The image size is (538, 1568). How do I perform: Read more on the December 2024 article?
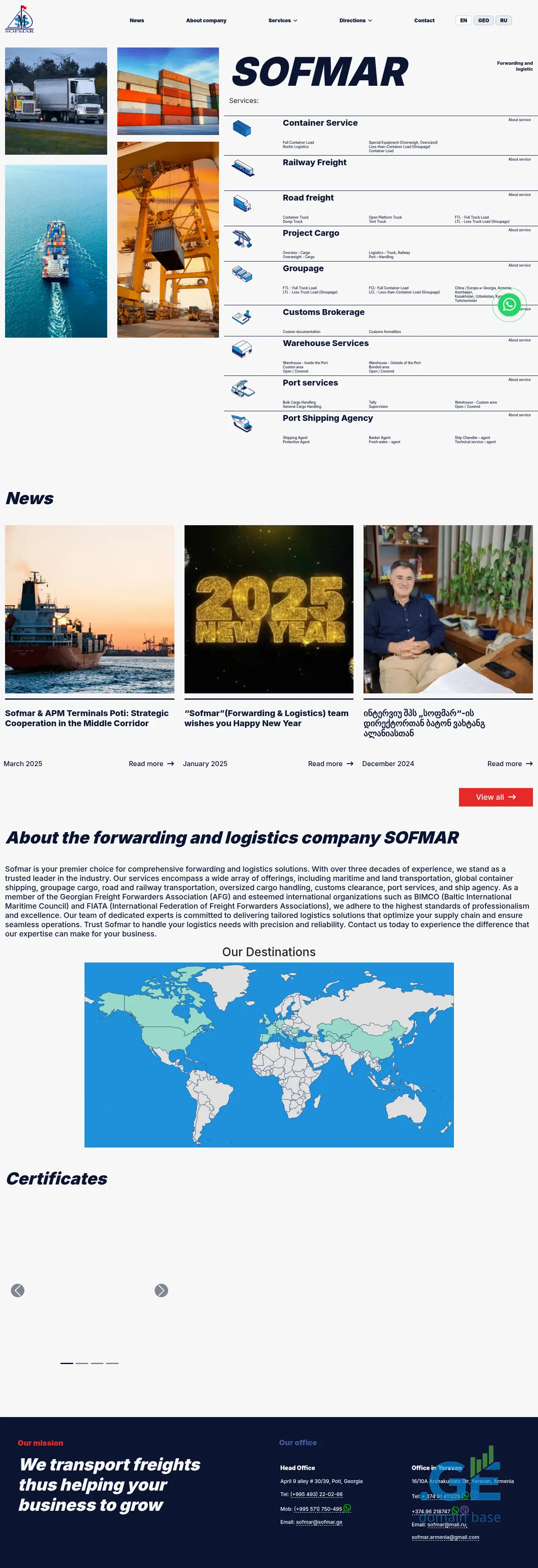(x=509, y=763)
